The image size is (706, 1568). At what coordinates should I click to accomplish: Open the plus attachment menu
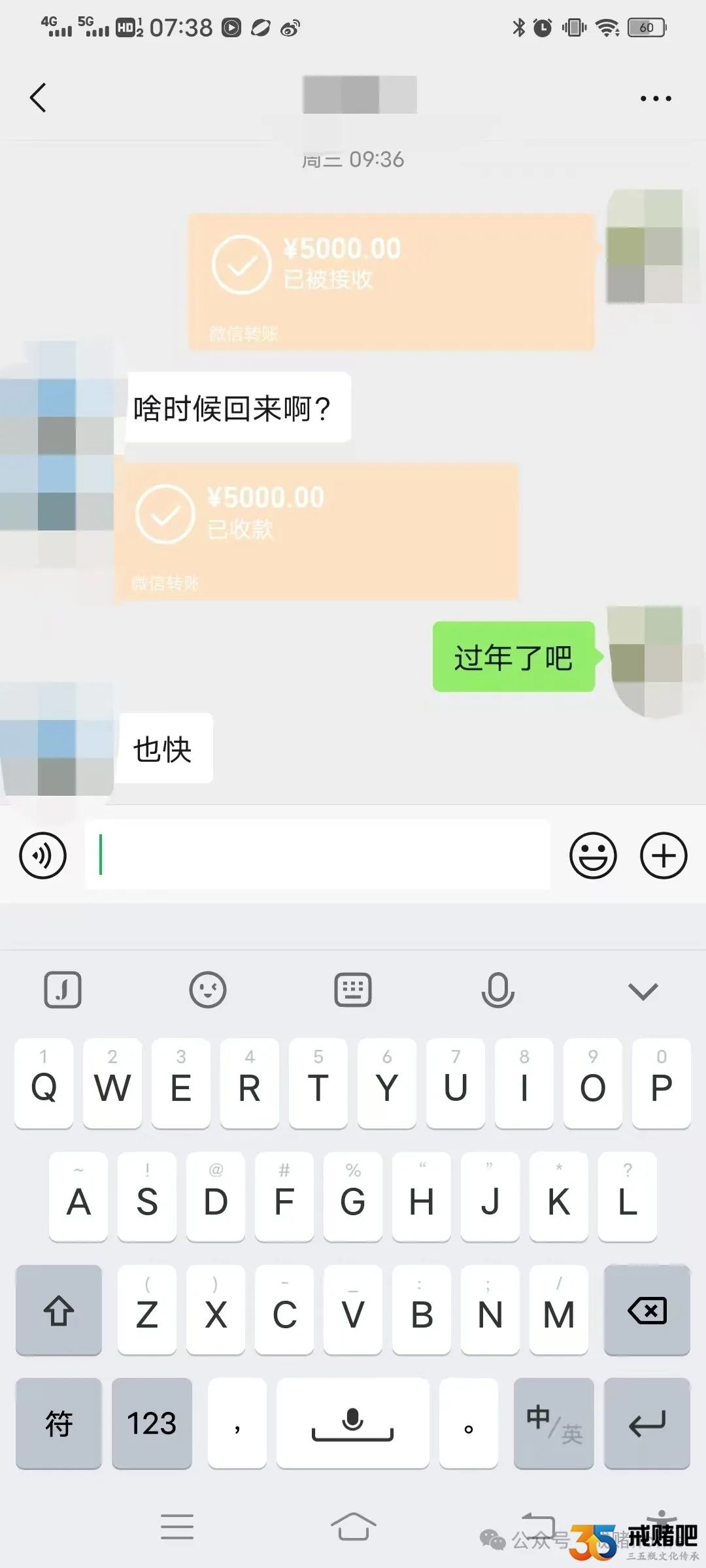coord(664,855)
